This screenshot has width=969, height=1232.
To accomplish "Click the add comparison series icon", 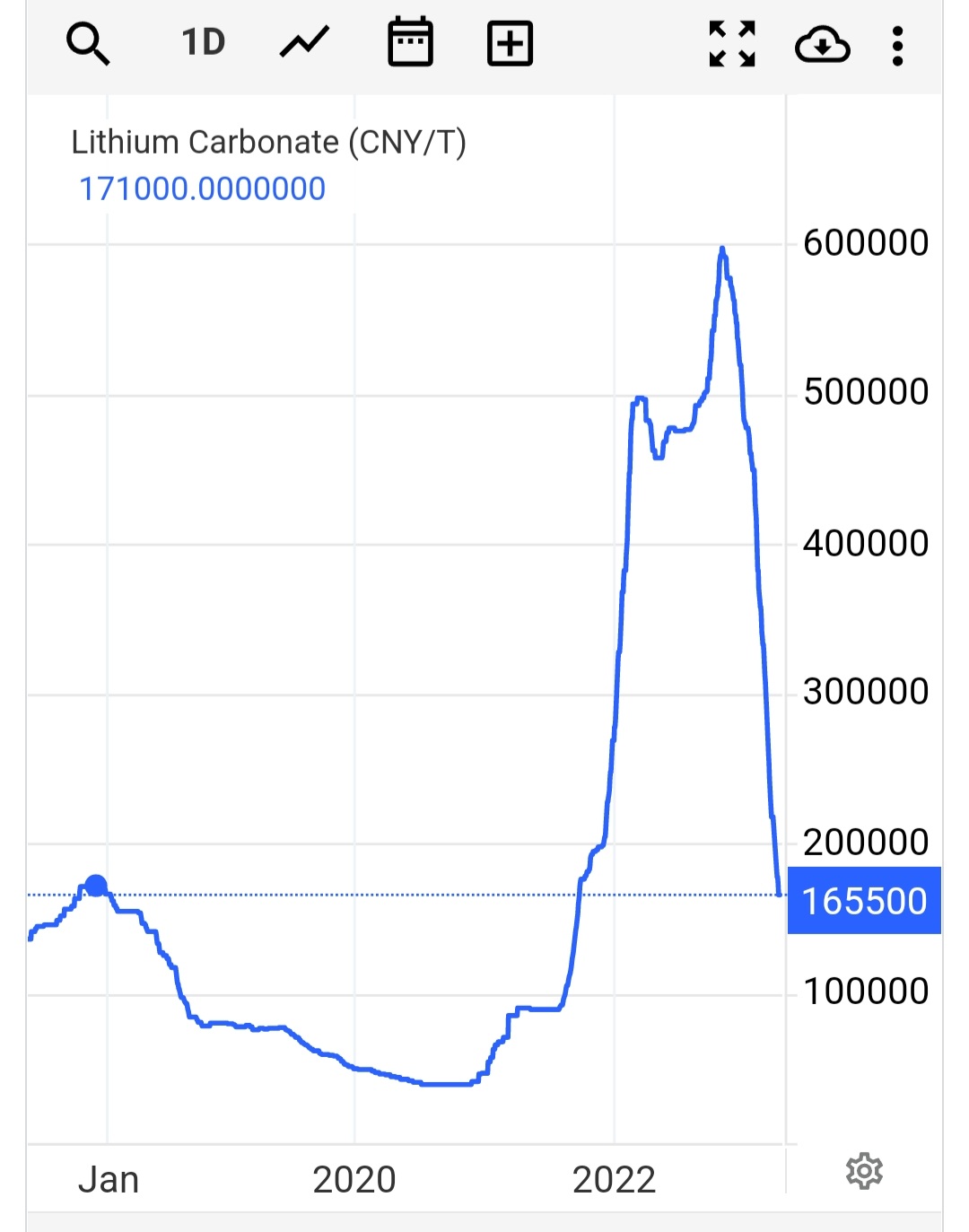I will point(509,42).
